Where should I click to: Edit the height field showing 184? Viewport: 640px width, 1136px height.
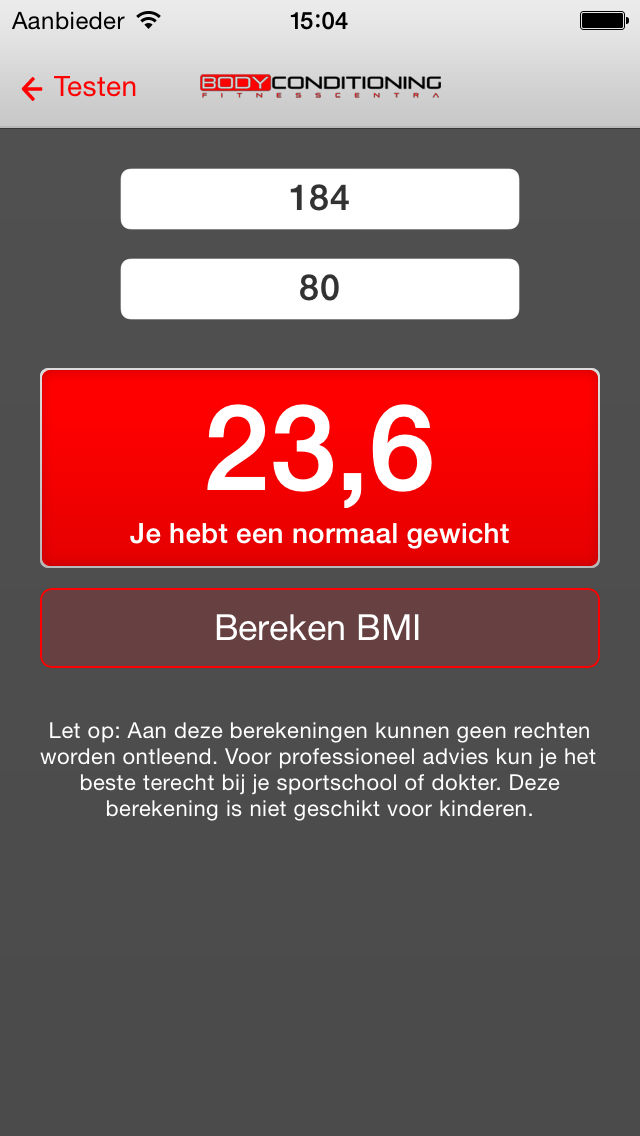pyautogui.click(x=320, y=199)
